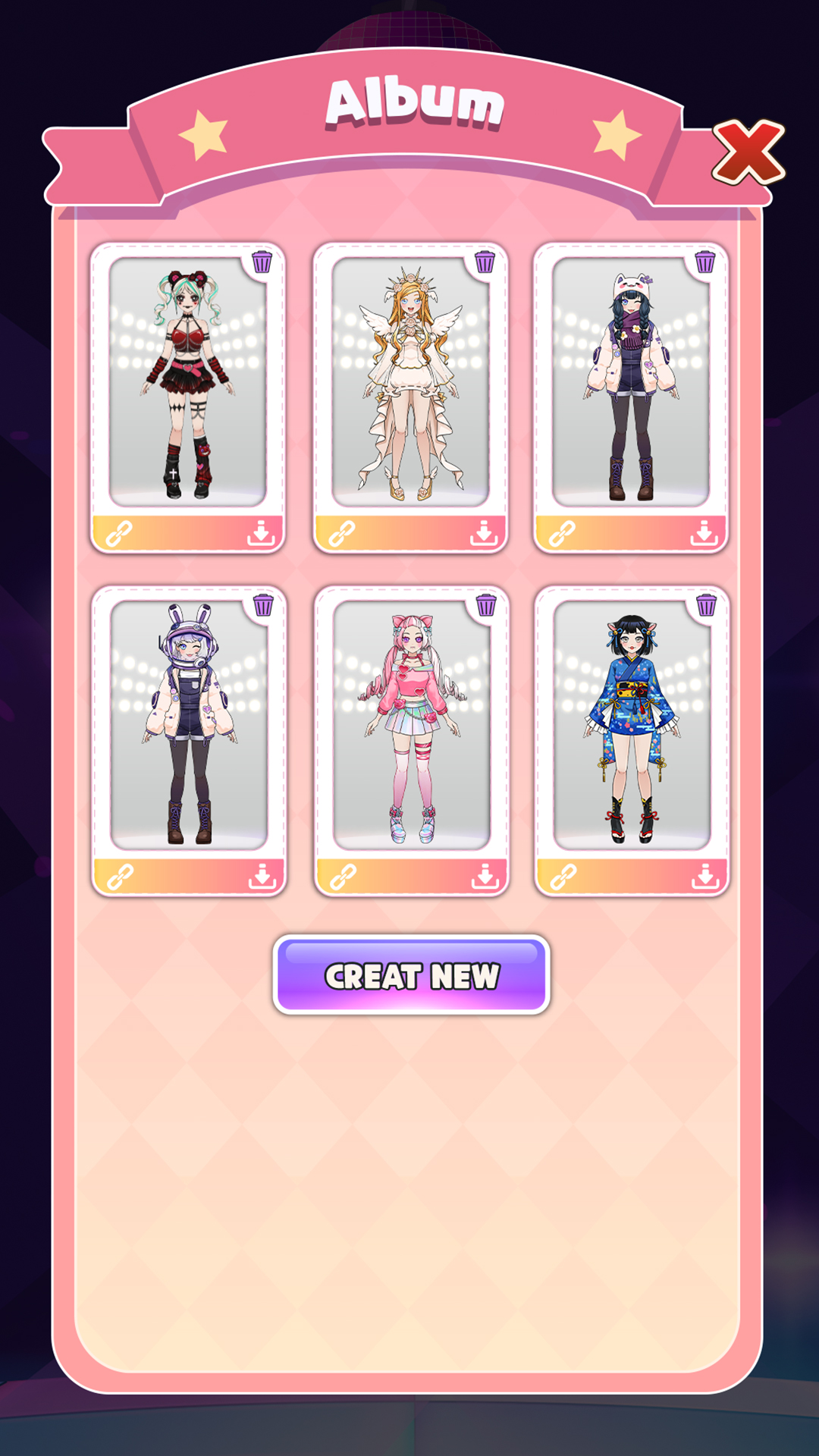Screen dimensions: 819x1456
Task: Delete the angel-winged character card
Action: click(485, 262)
